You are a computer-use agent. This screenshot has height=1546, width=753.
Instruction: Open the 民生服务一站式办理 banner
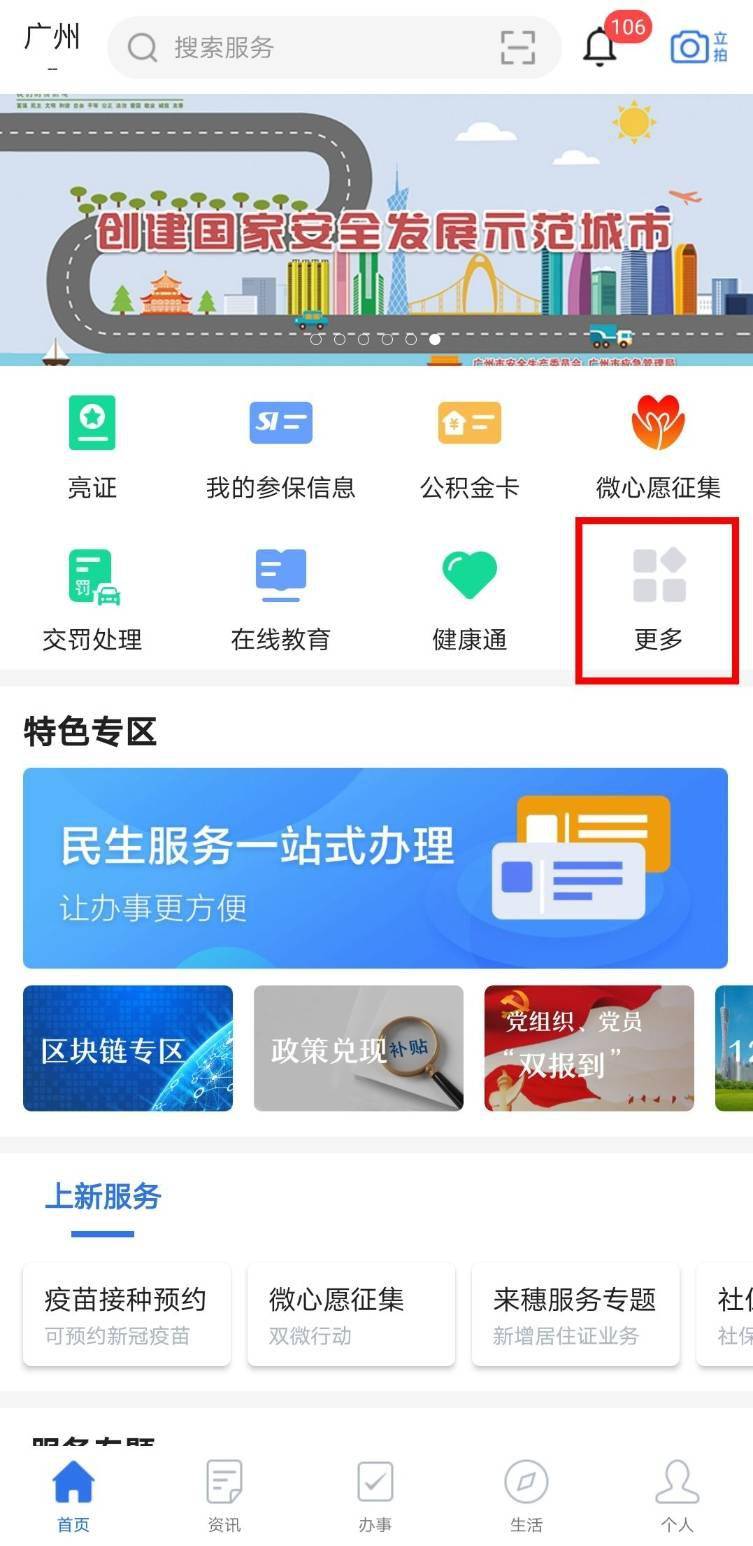point(375,867)
